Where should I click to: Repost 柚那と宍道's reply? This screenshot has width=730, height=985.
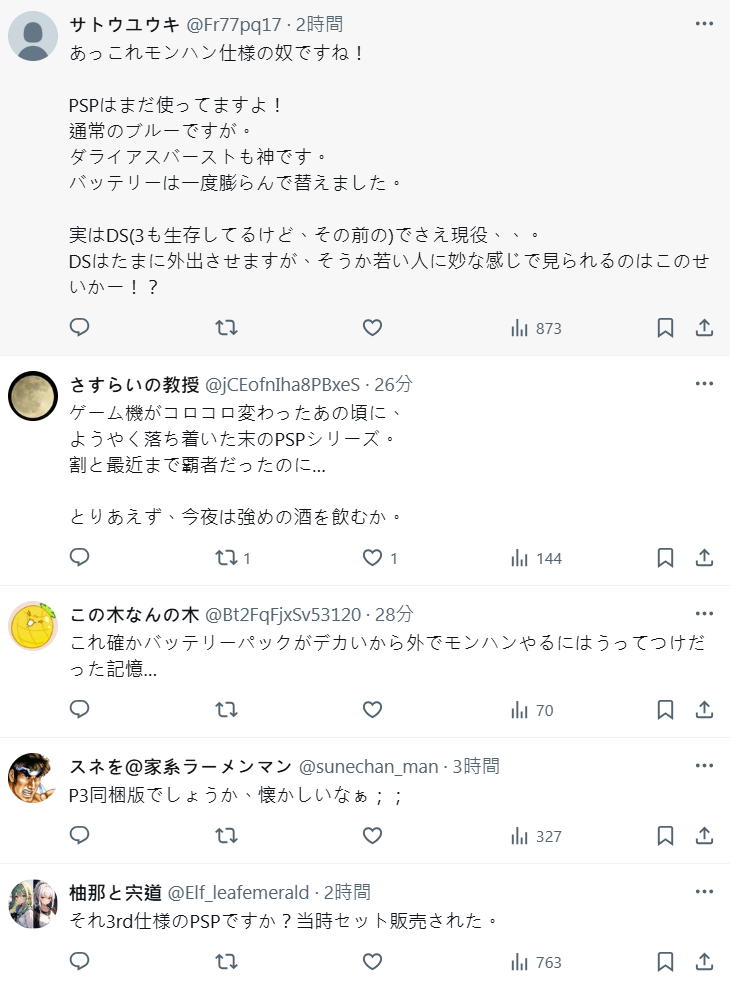pos(227,962)
